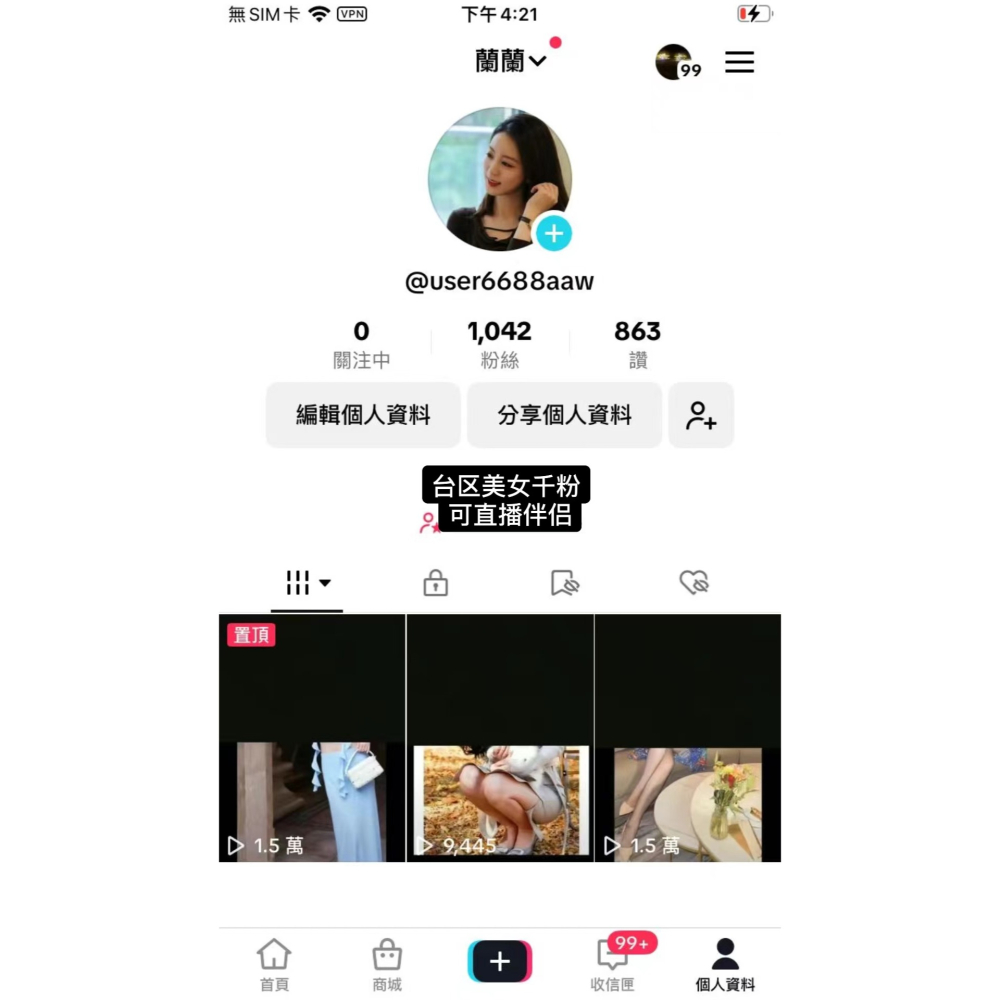
Task: Tap the plus badge on profile photo
Action: click(x=553, y=234)
